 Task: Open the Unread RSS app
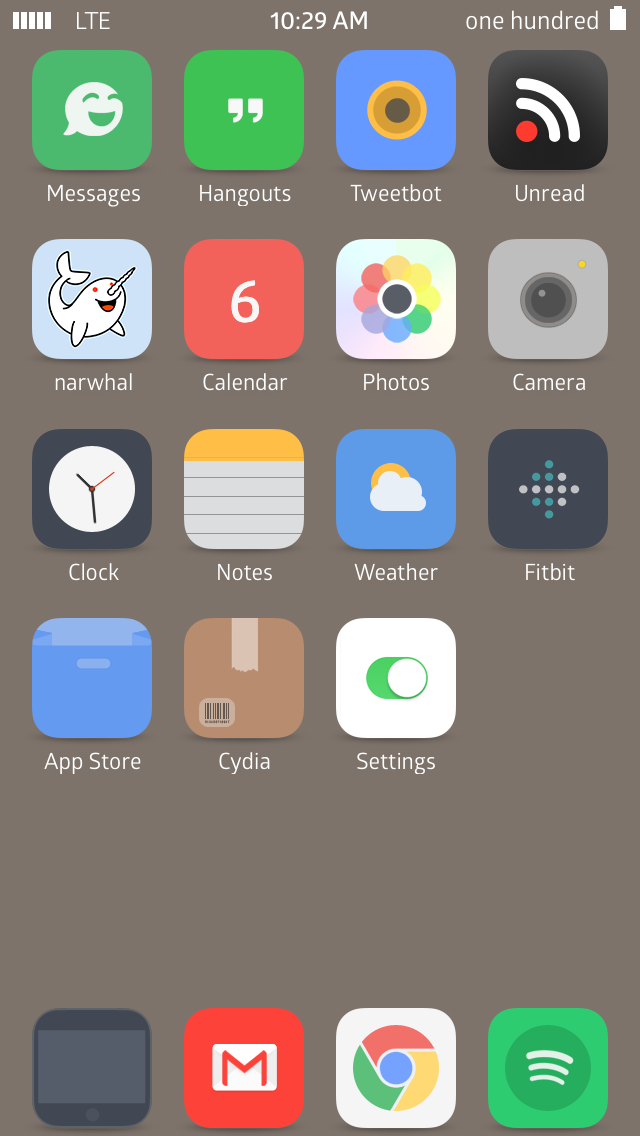pos(548,110)
